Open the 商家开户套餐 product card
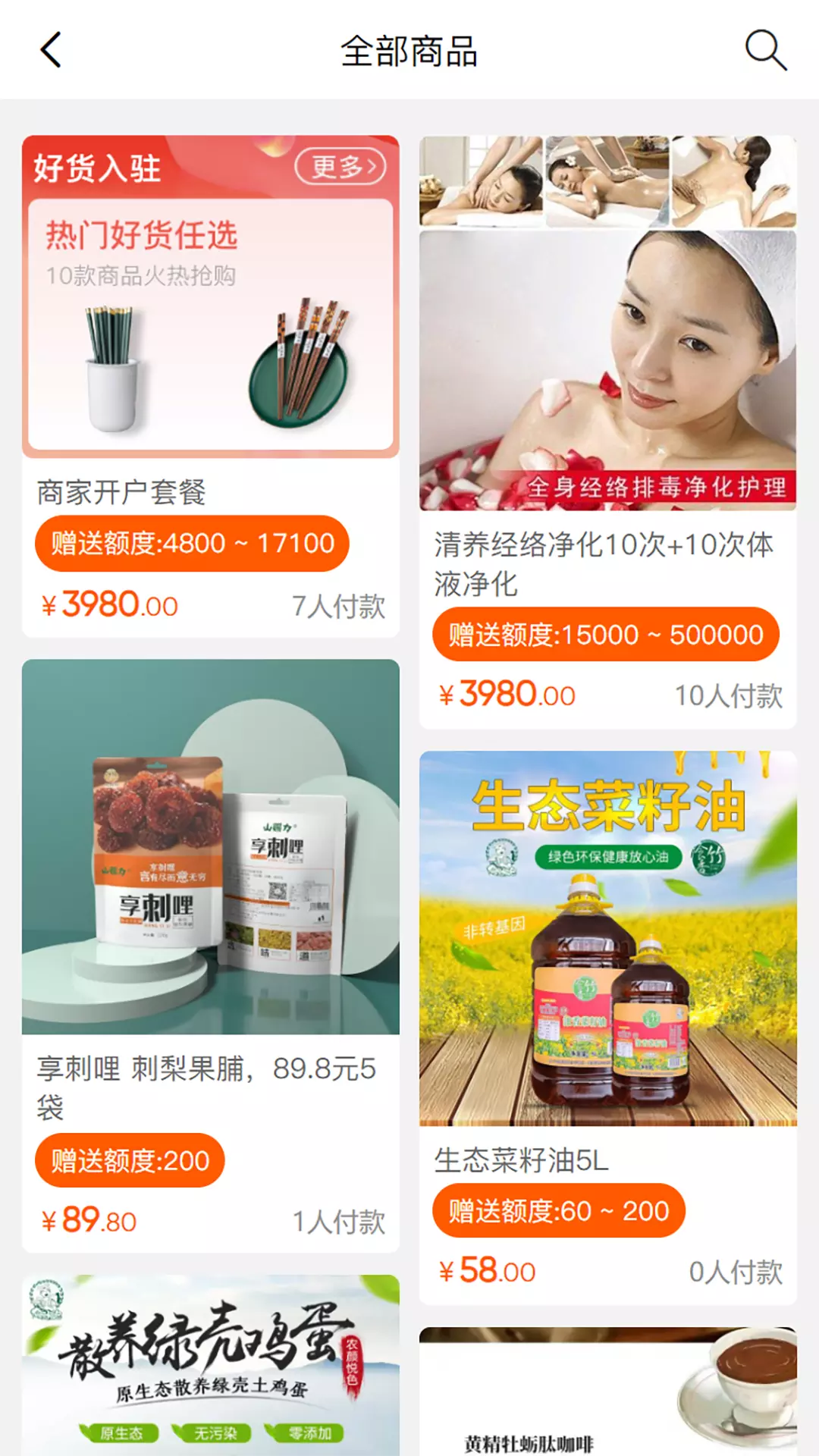The height and width of the screenshot is (1456, 819). tap(211, 387)
